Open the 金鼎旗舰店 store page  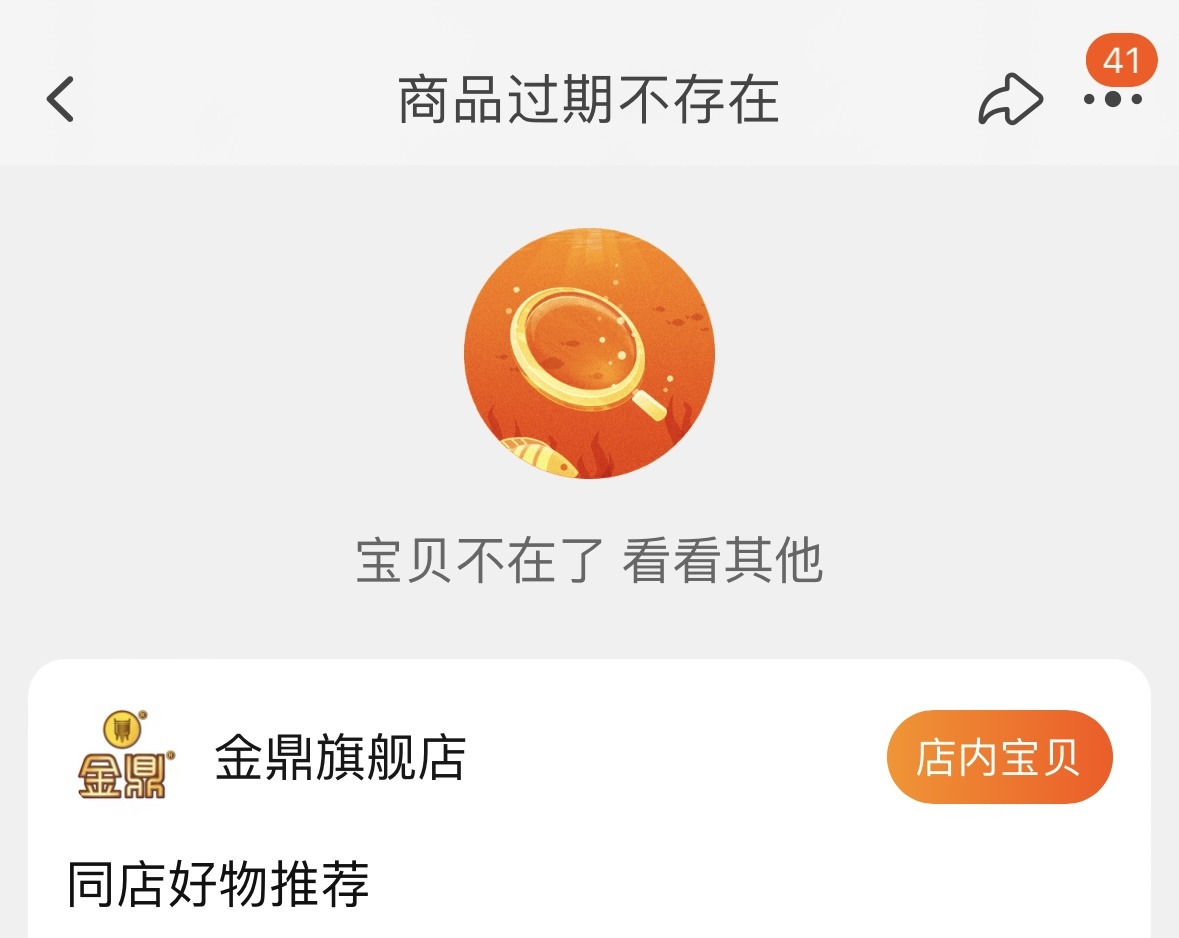pos(340,758)
